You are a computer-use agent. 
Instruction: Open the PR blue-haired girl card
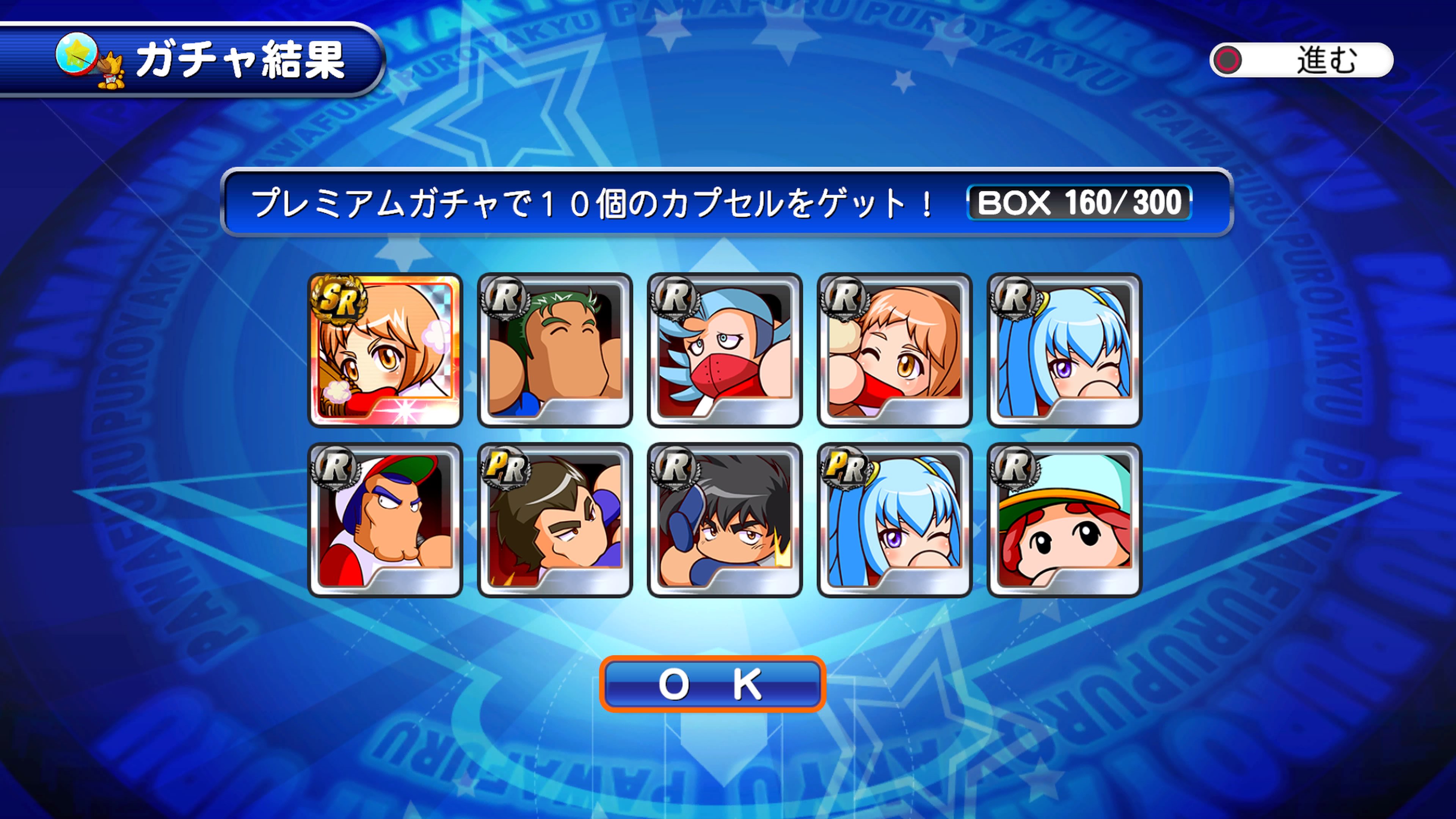click(x=894, y=520)
